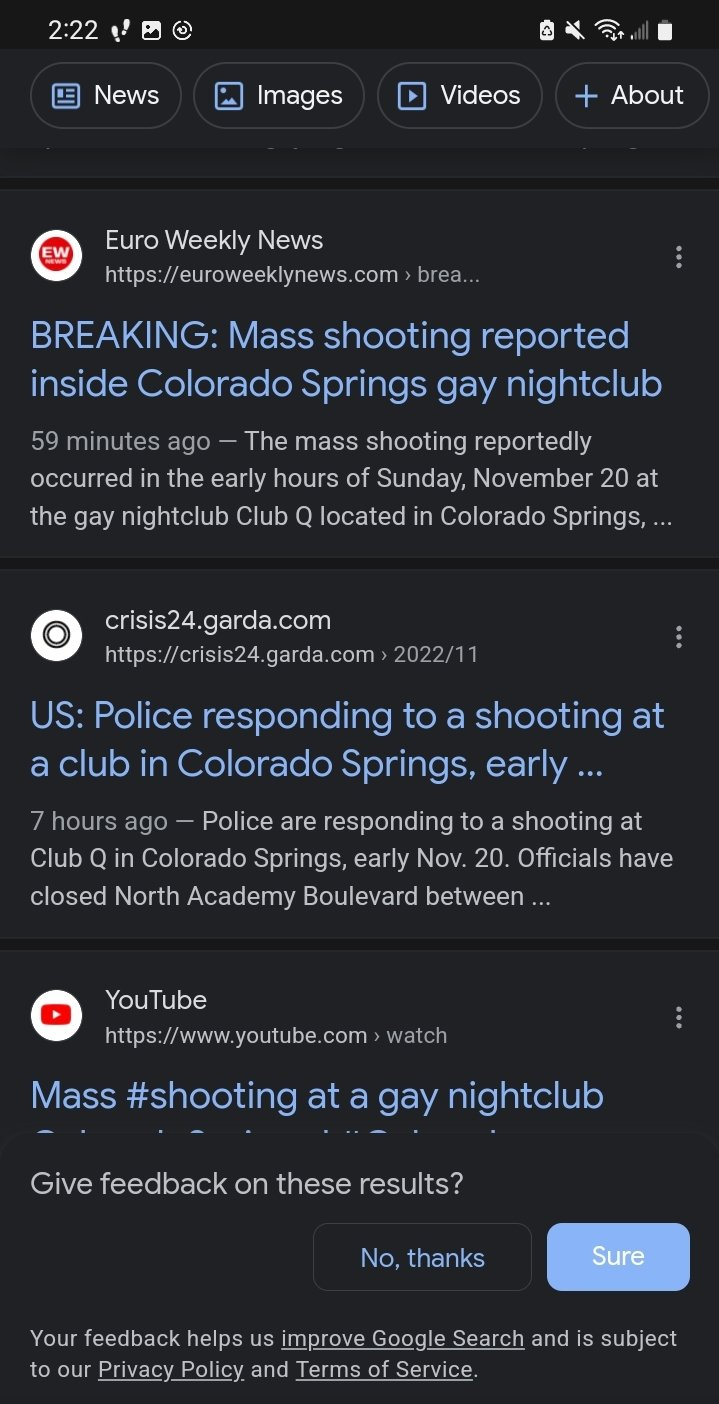Open Euro Weekly News BREAKING mass shooting result
This screenshot has width=719, height=1404.
point(346,360)
